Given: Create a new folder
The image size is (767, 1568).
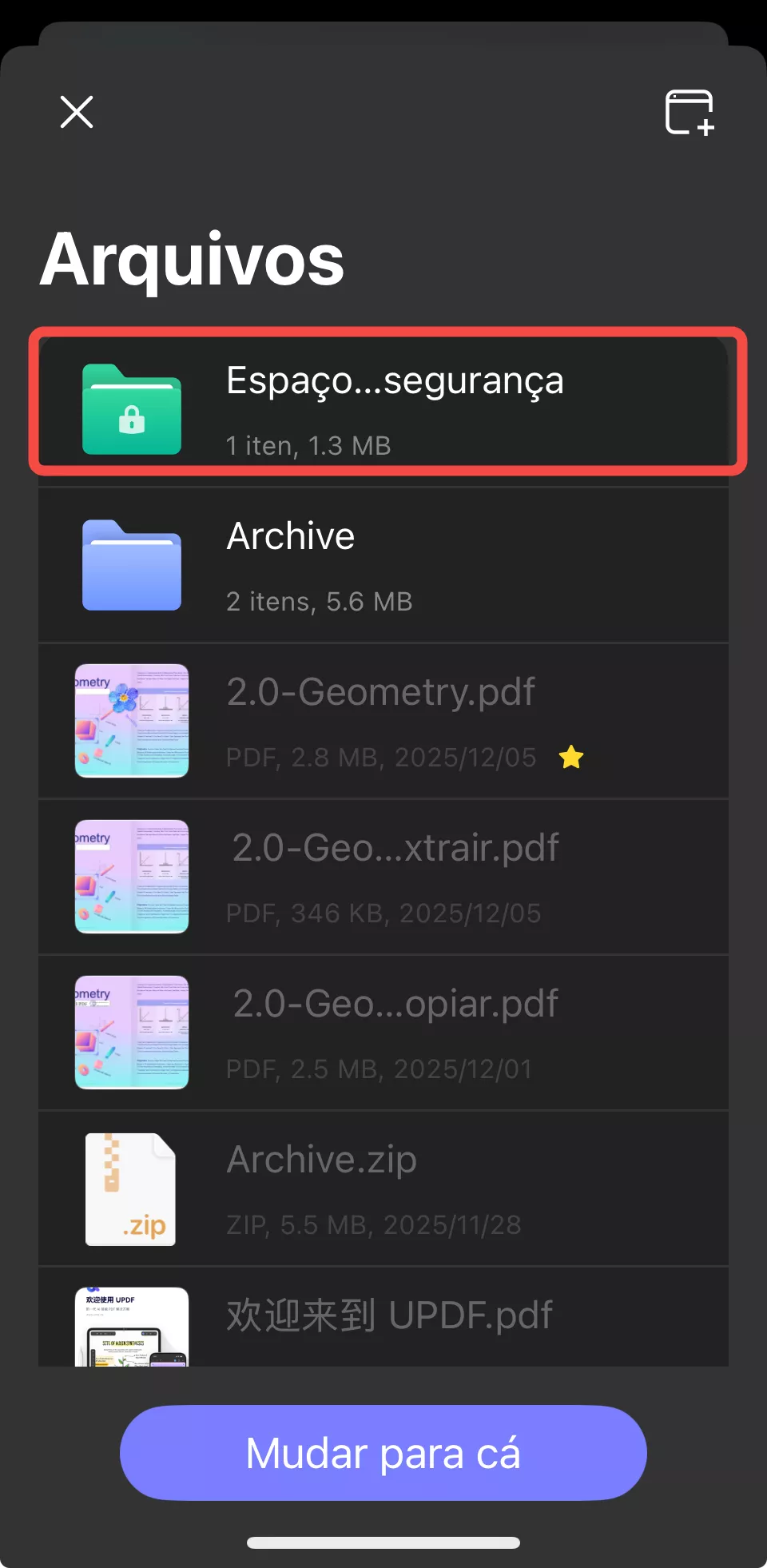Looking at the screenshot, I should 690,113.
